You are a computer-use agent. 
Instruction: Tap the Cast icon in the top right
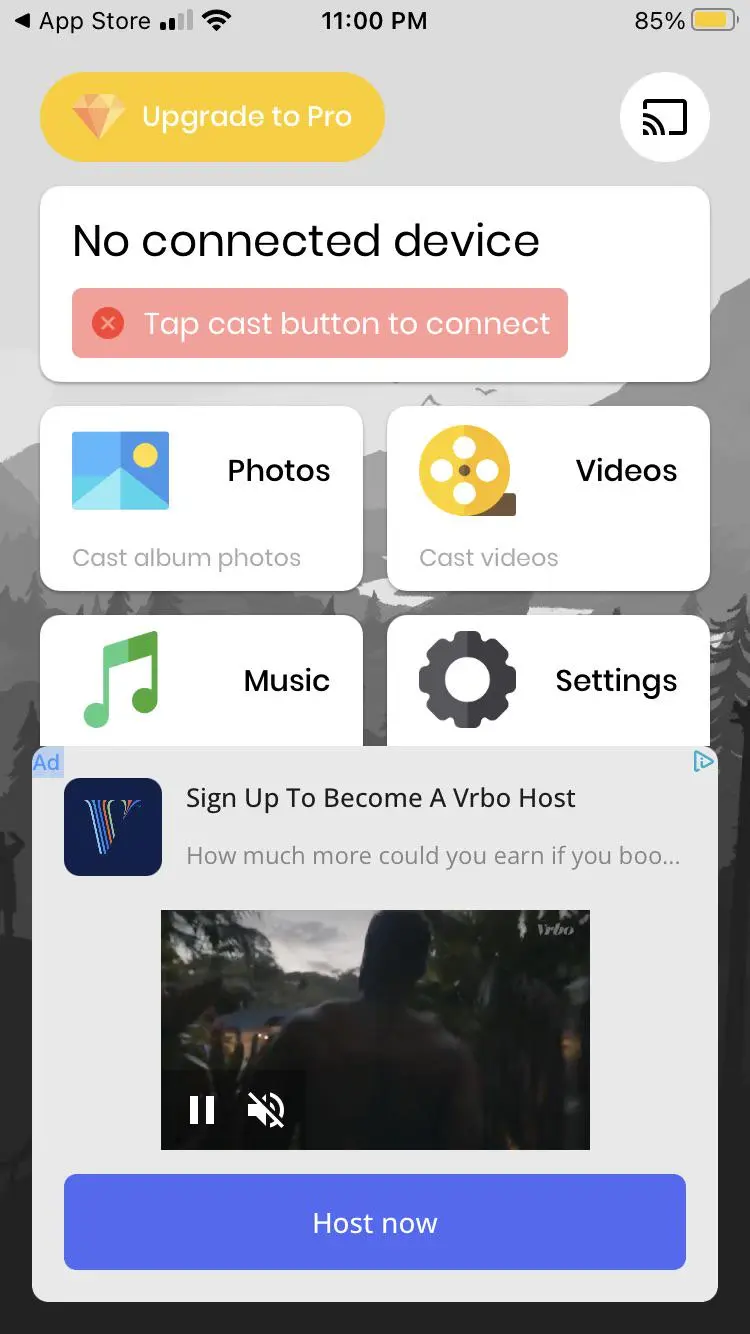coord(664,117)
